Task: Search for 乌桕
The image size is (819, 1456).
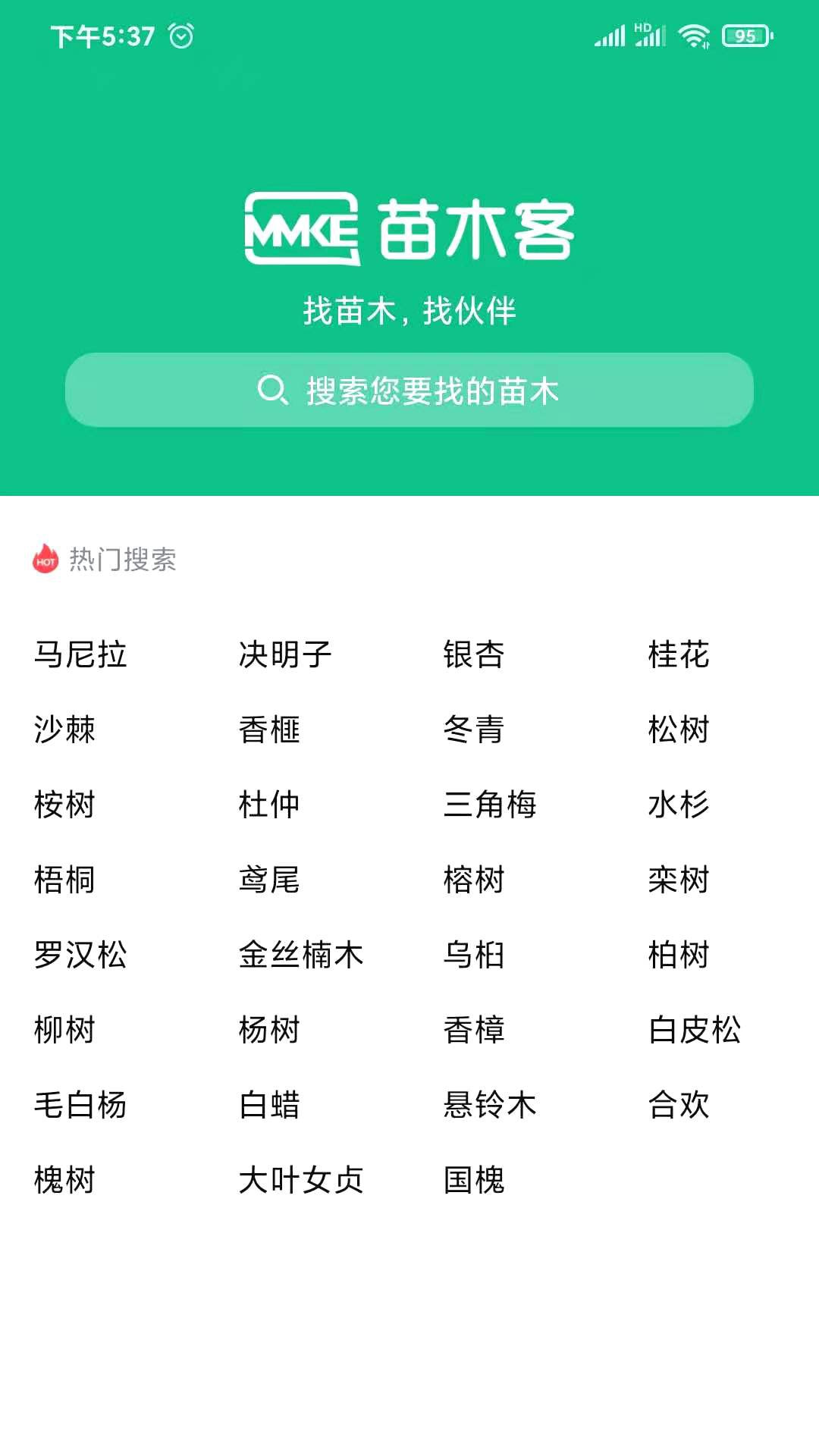Action: click(474, 955)
